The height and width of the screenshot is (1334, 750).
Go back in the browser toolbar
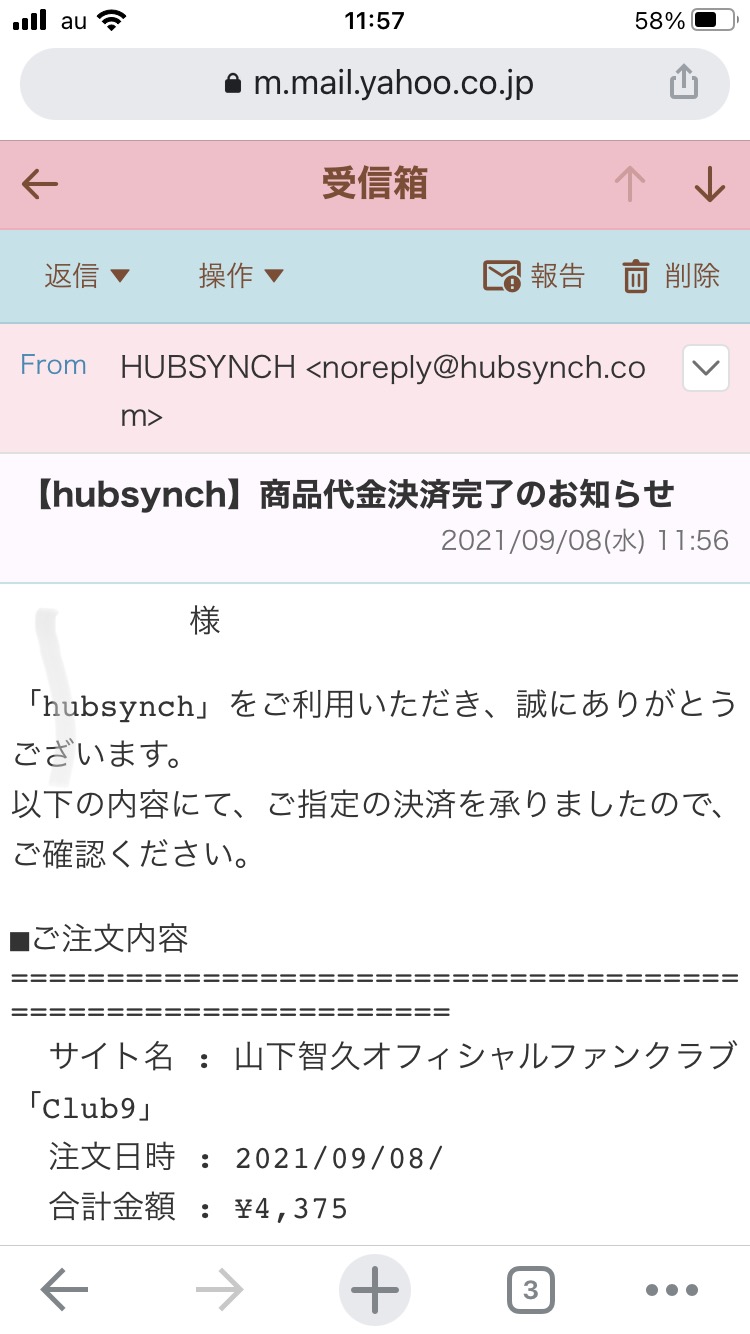pyautogui.click(x=64, y=1290)
